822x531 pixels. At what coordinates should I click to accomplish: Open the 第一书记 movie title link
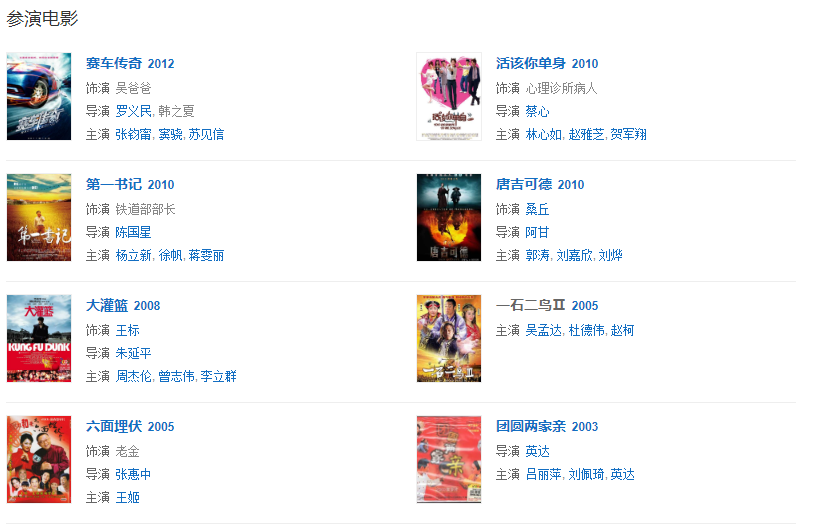point(114,184)
